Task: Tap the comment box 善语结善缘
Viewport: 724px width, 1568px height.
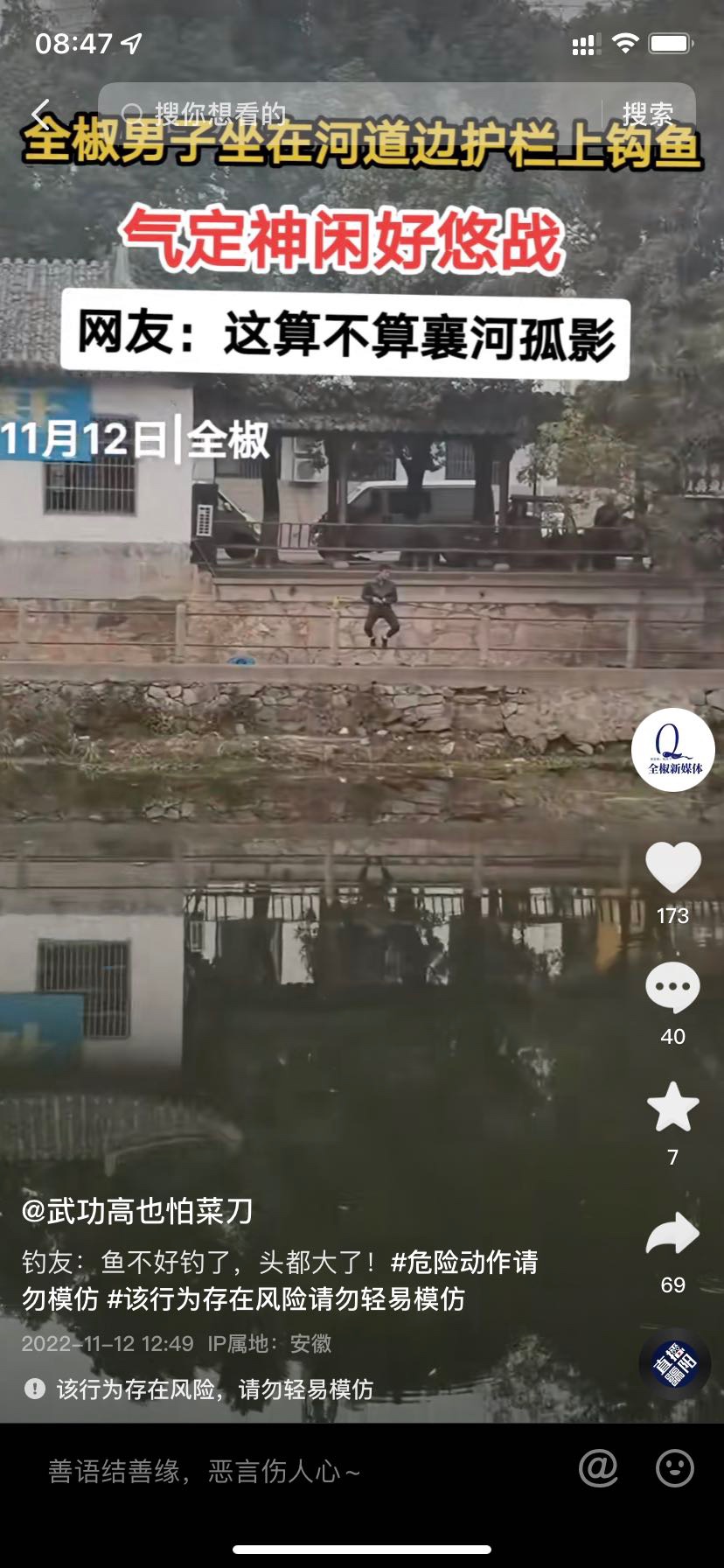Action: click(262, 1472)
